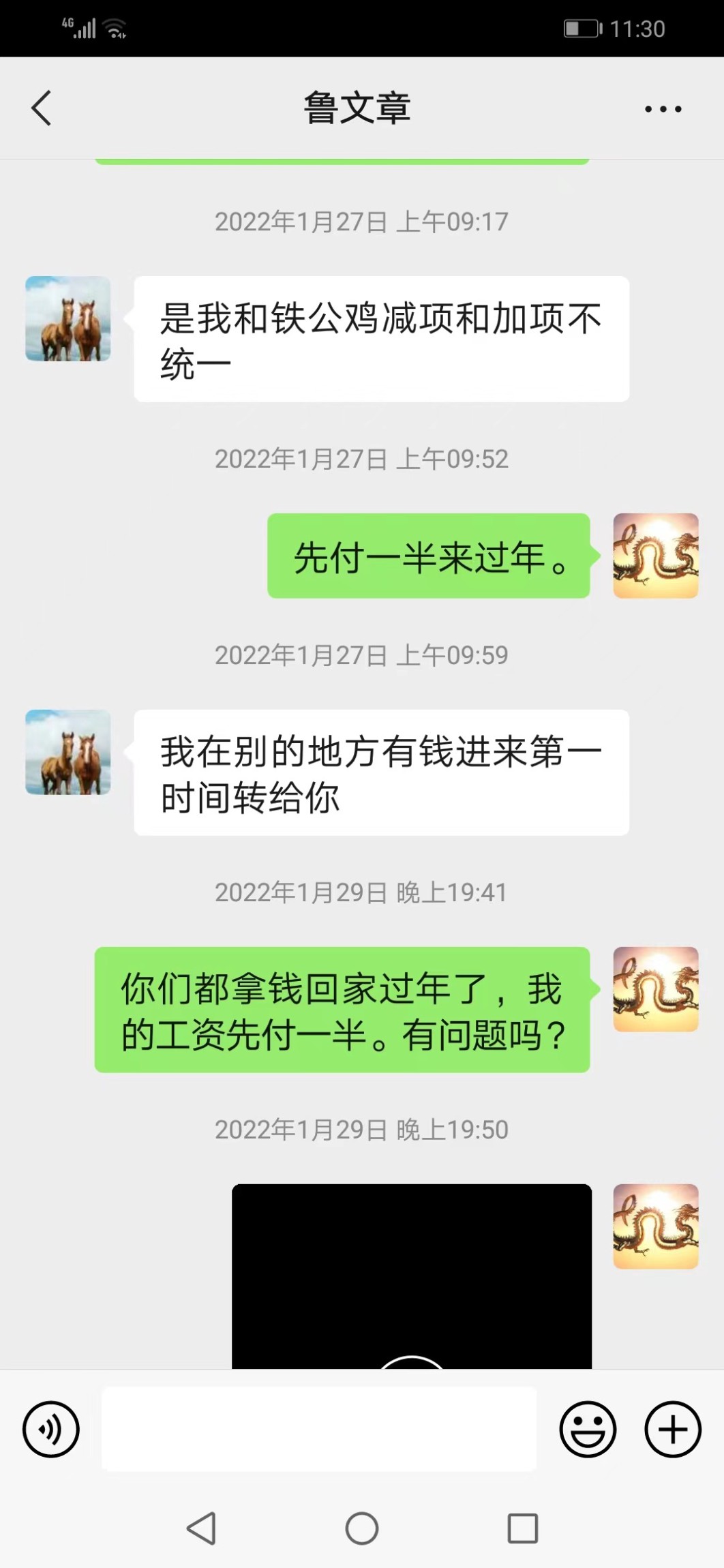This screenshot has width=724, height=1568.
Task: Open the black video message thumbnail
Action: 411,1276
